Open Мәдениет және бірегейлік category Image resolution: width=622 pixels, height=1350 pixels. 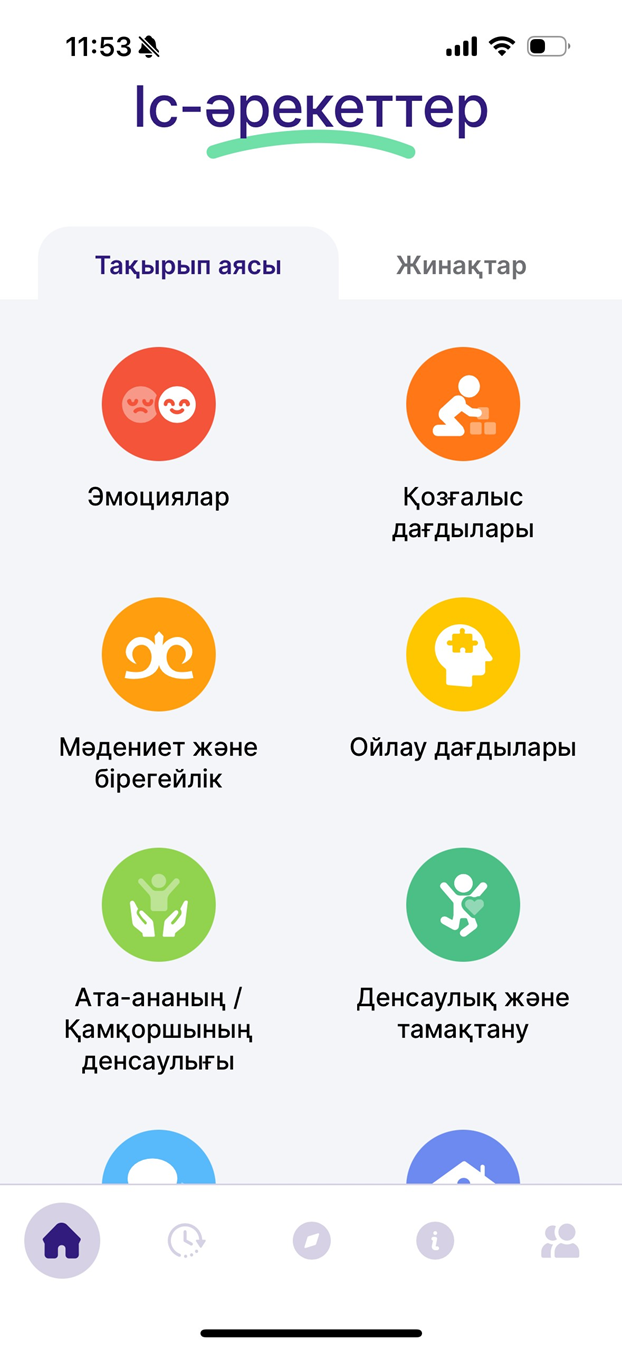point(159,655)
